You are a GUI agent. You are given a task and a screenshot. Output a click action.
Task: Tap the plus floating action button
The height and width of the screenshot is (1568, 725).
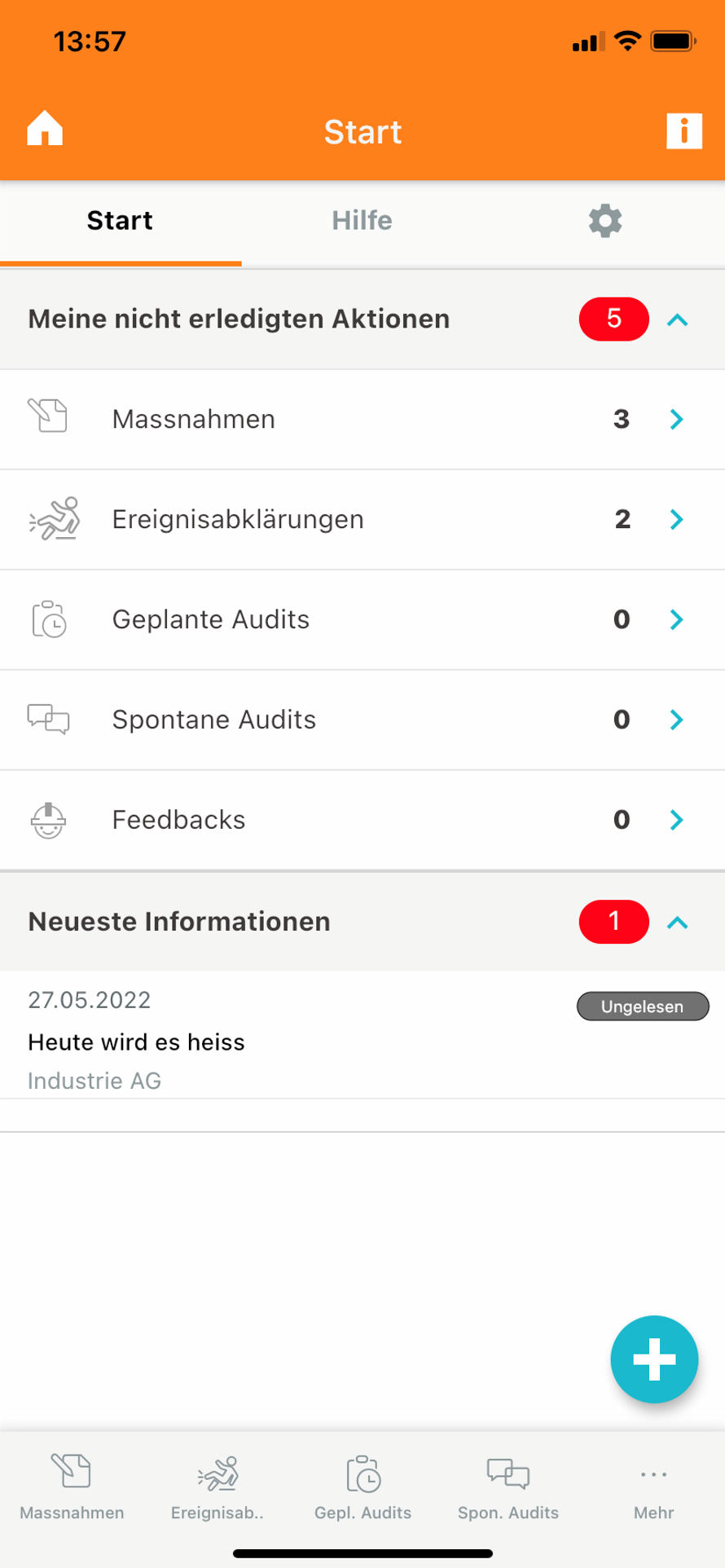pyautogui.click(x=654, y=1359)
